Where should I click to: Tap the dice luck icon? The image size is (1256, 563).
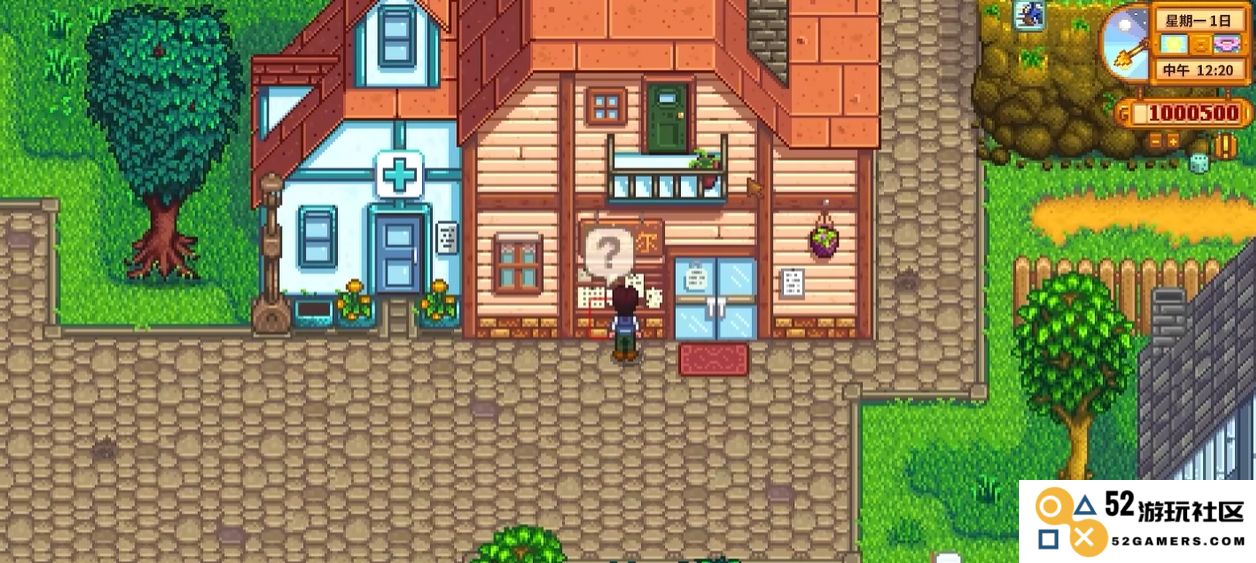click(x=1199, y=164)
